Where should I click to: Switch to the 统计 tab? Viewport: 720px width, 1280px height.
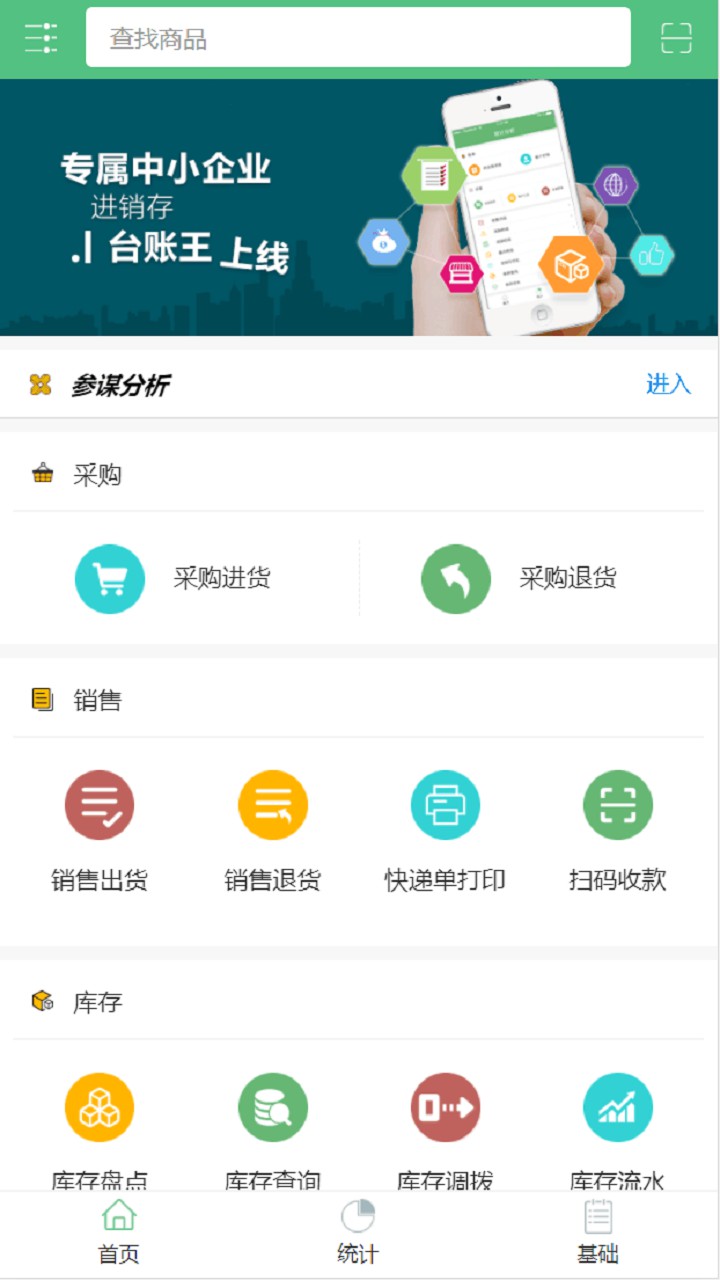click(x=358, y=1232)
